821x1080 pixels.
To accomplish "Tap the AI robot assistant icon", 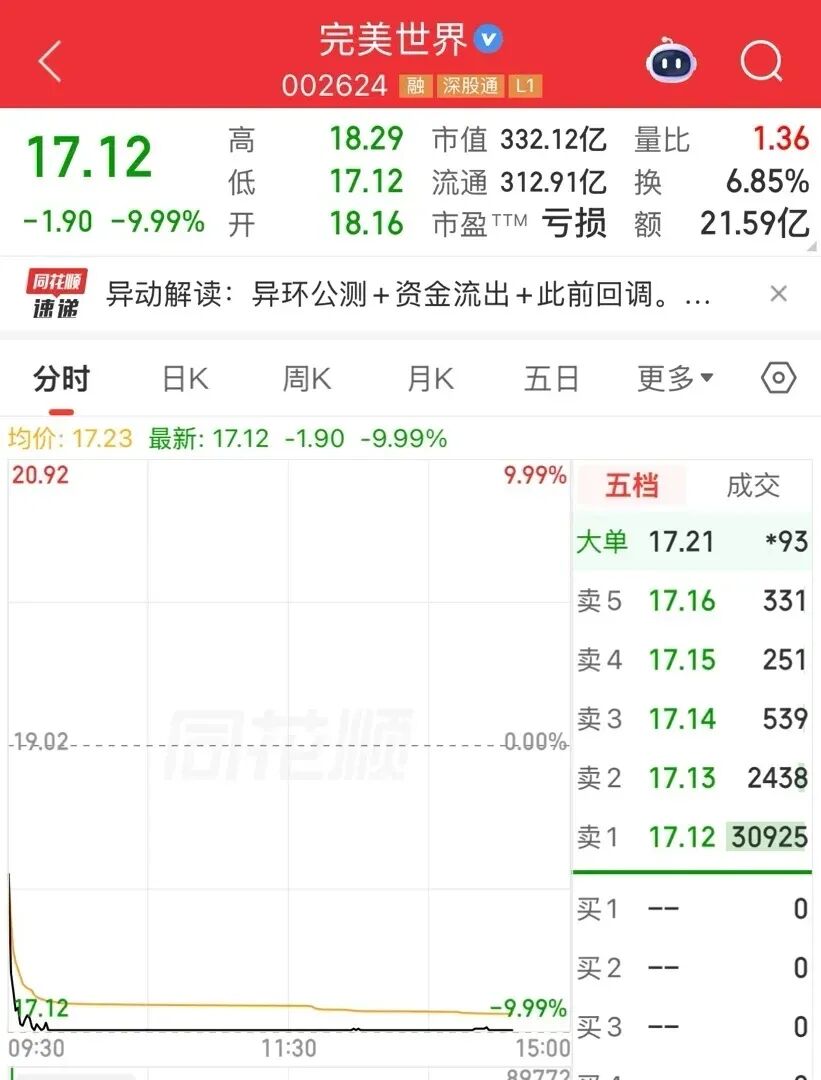I will tap(670, 60).
